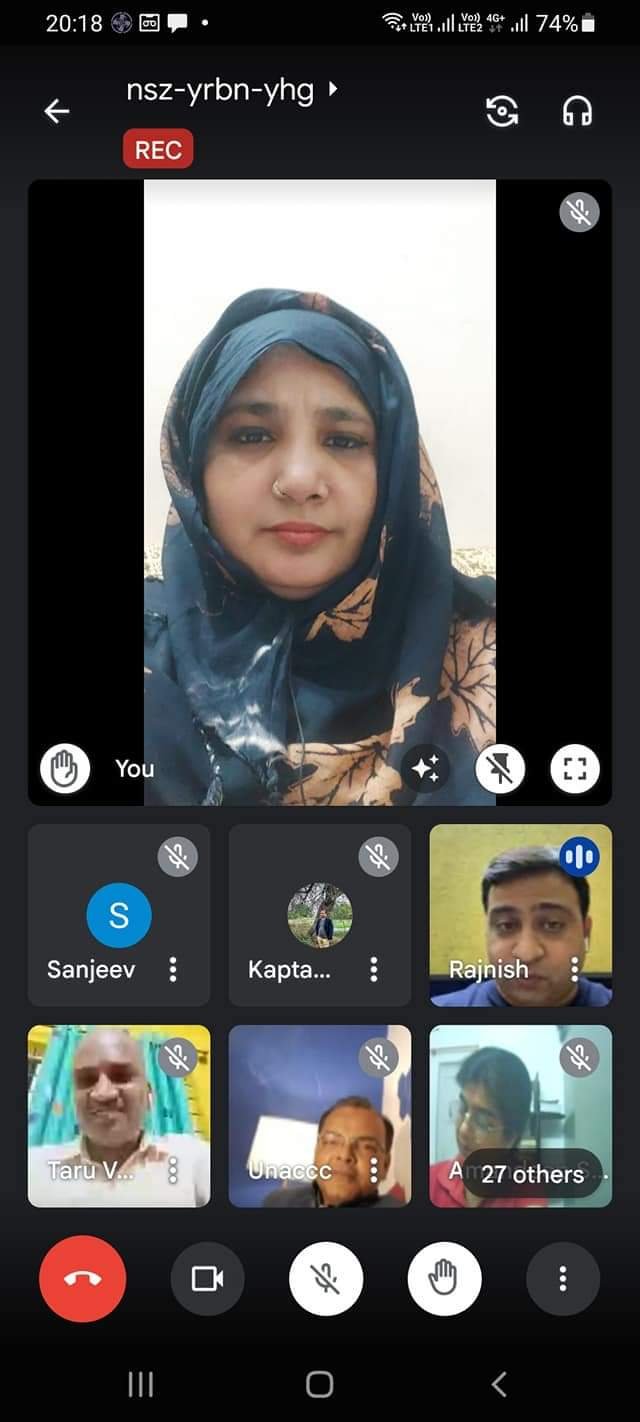The height and width of the screenshot is (1422, 640).
Task: View the 27 other participants
Action: (x=532, y=1174)
